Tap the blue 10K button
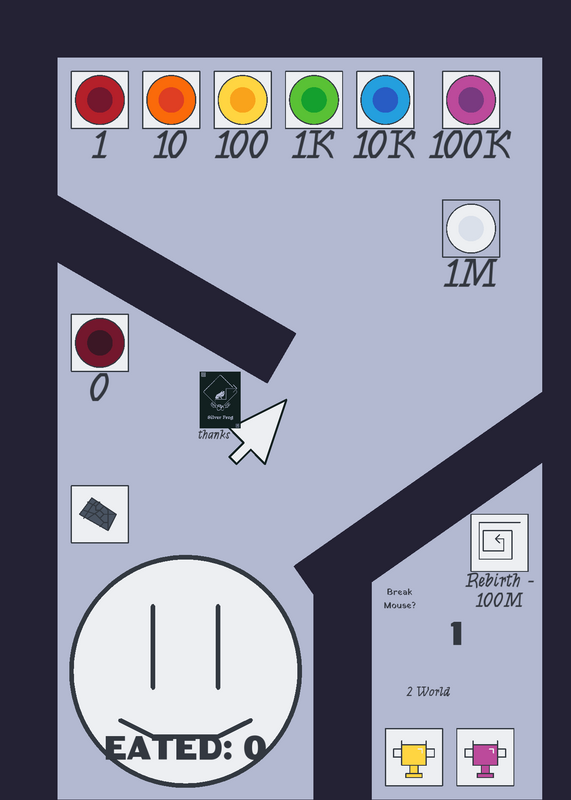The width and height of the screenshot is (571, 800). pyautogui.click(x=385, y=99)
